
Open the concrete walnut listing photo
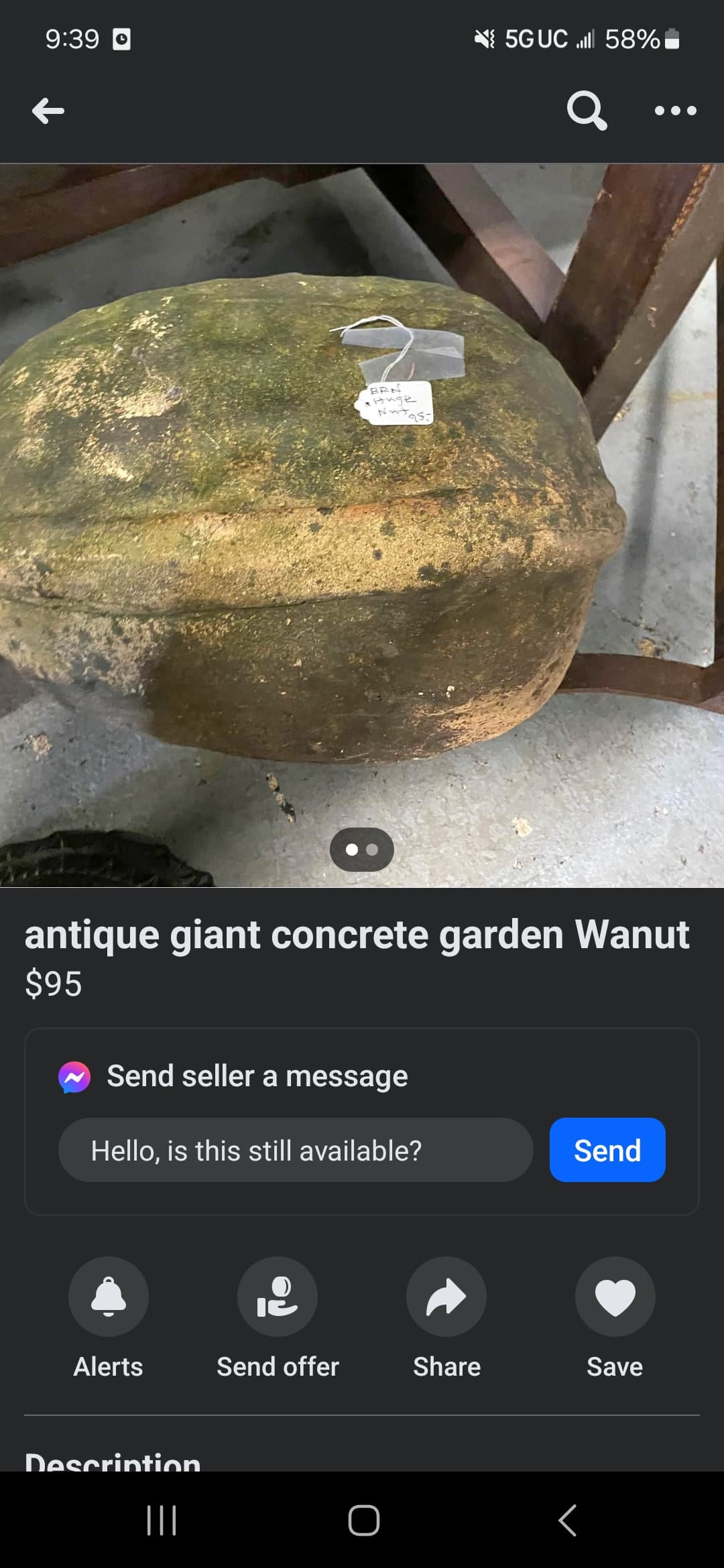click(362, 525)
